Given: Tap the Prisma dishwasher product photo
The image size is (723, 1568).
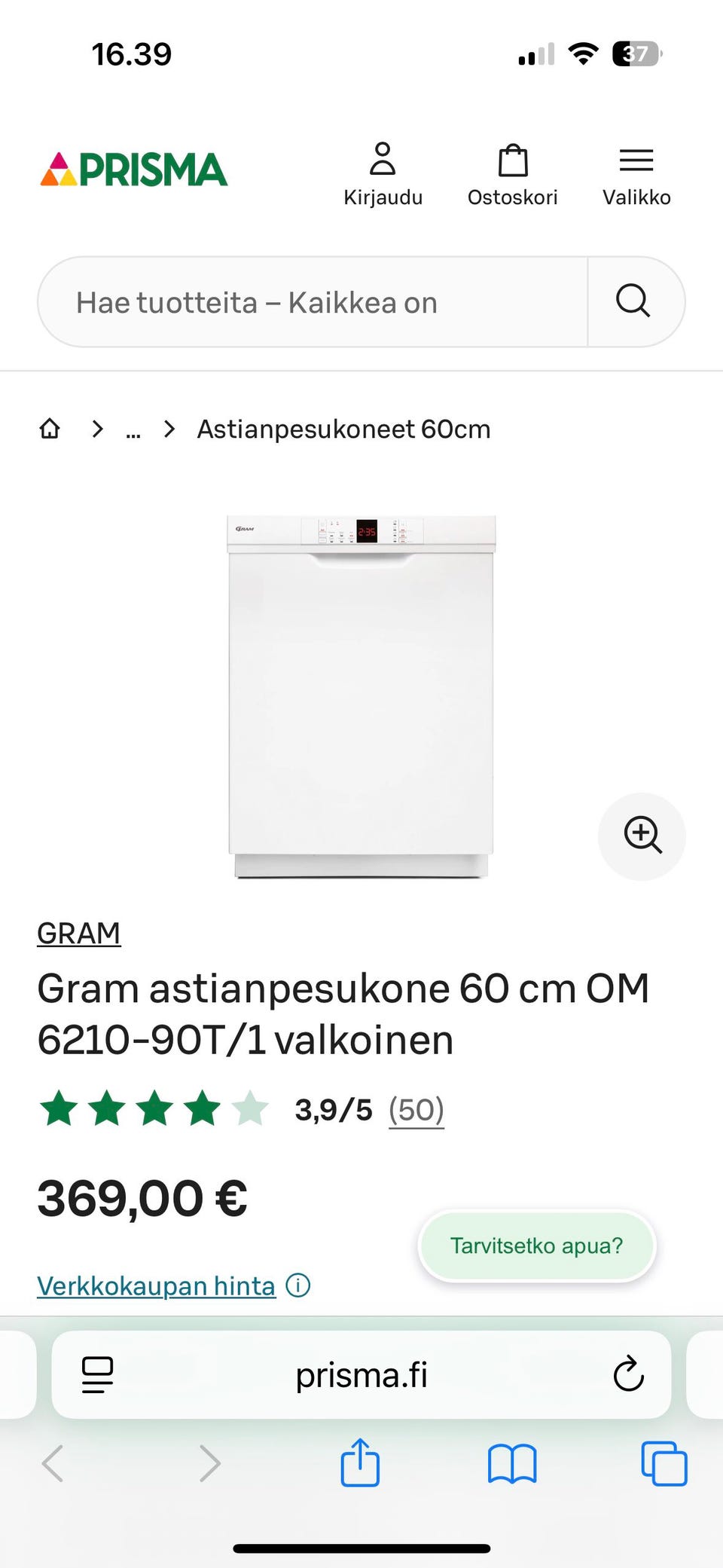Looking at the screenshot, I should [361, 697].
